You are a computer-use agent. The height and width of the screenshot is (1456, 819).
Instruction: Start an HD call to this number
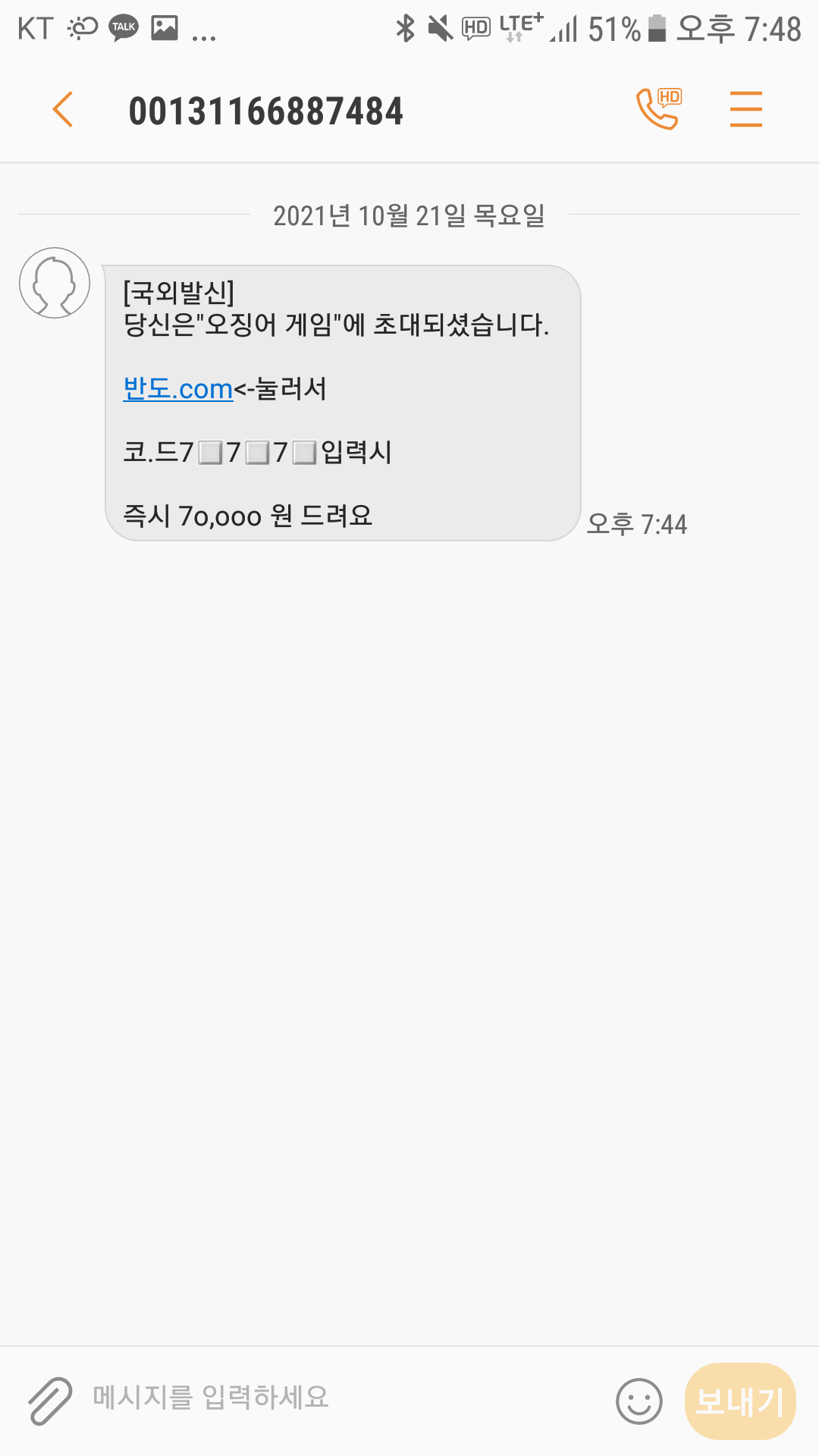click(x=657, y=110)
